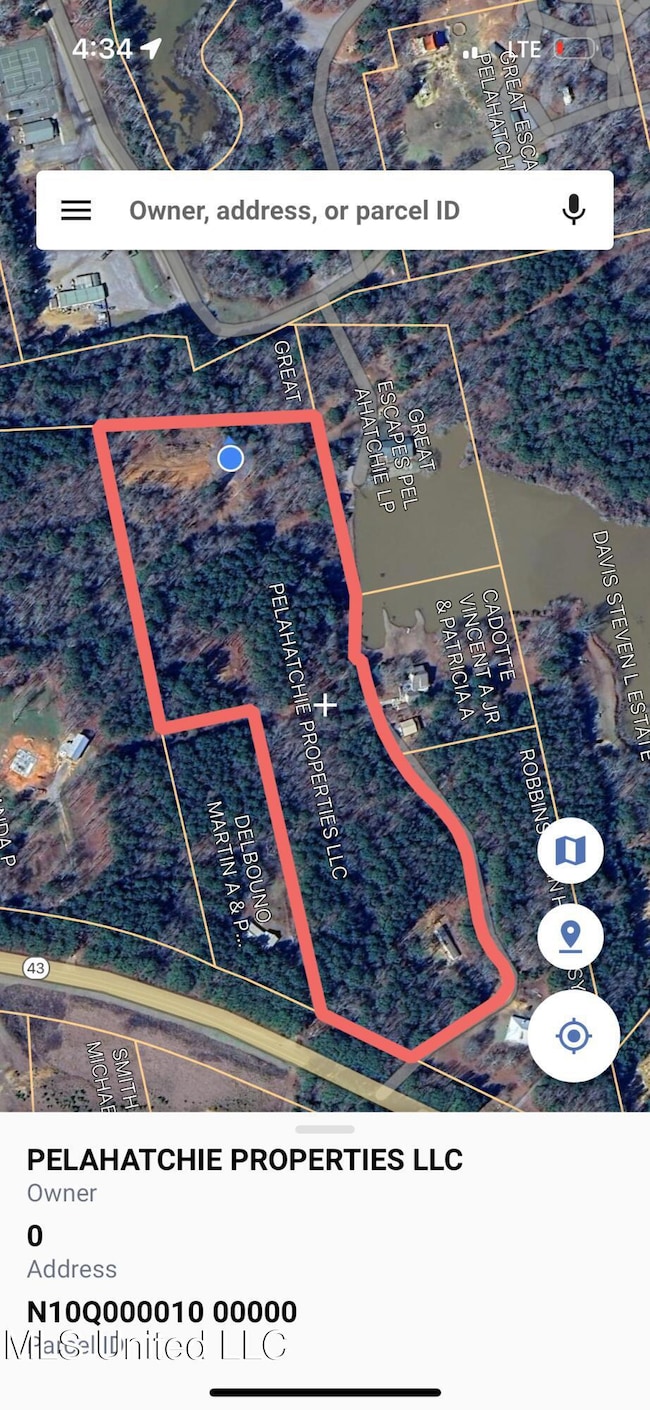Start voice search with the microphone

573,210
